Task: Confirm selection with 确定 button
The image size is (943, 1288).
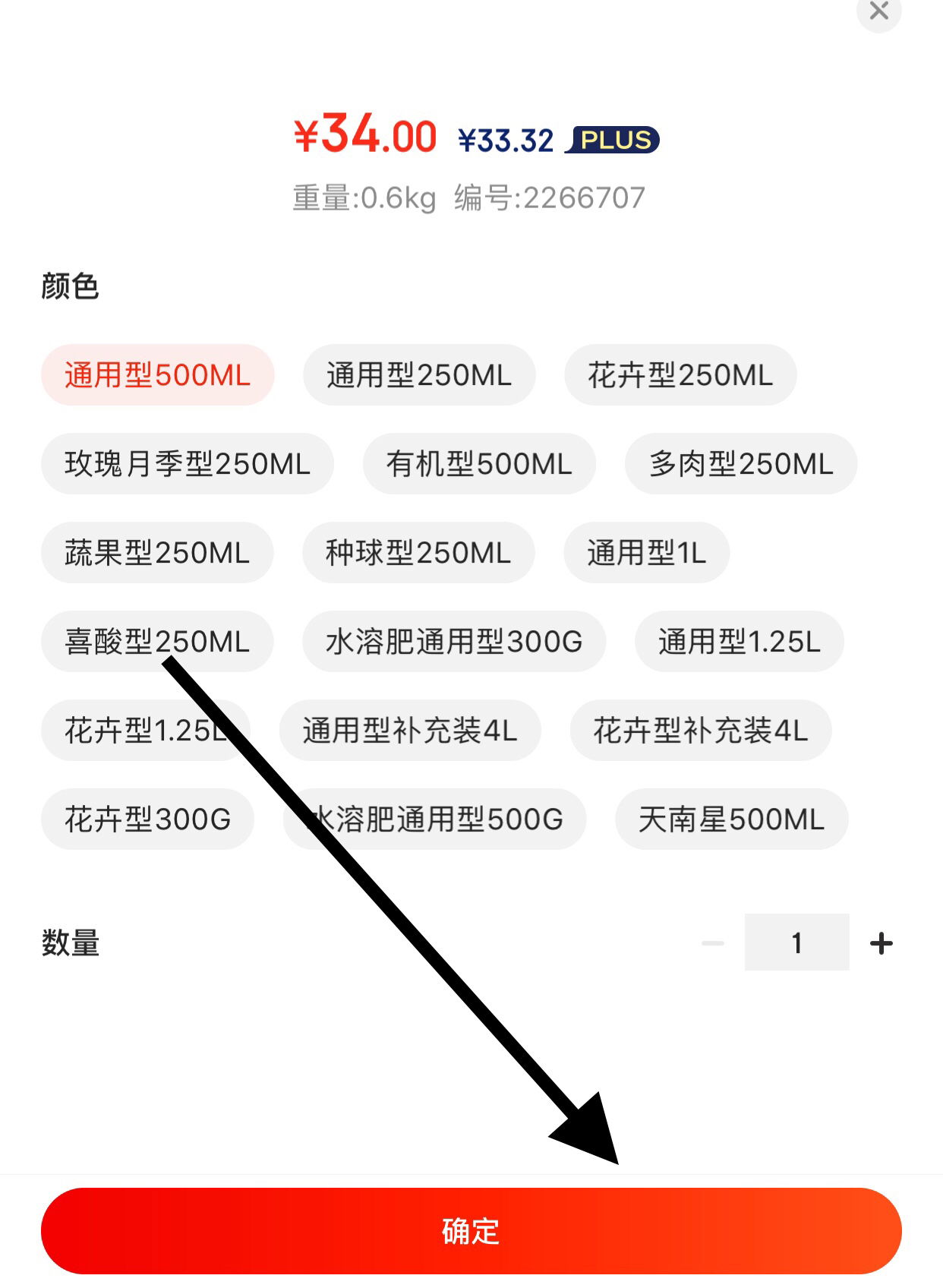Action: (x=471, y=1231)
